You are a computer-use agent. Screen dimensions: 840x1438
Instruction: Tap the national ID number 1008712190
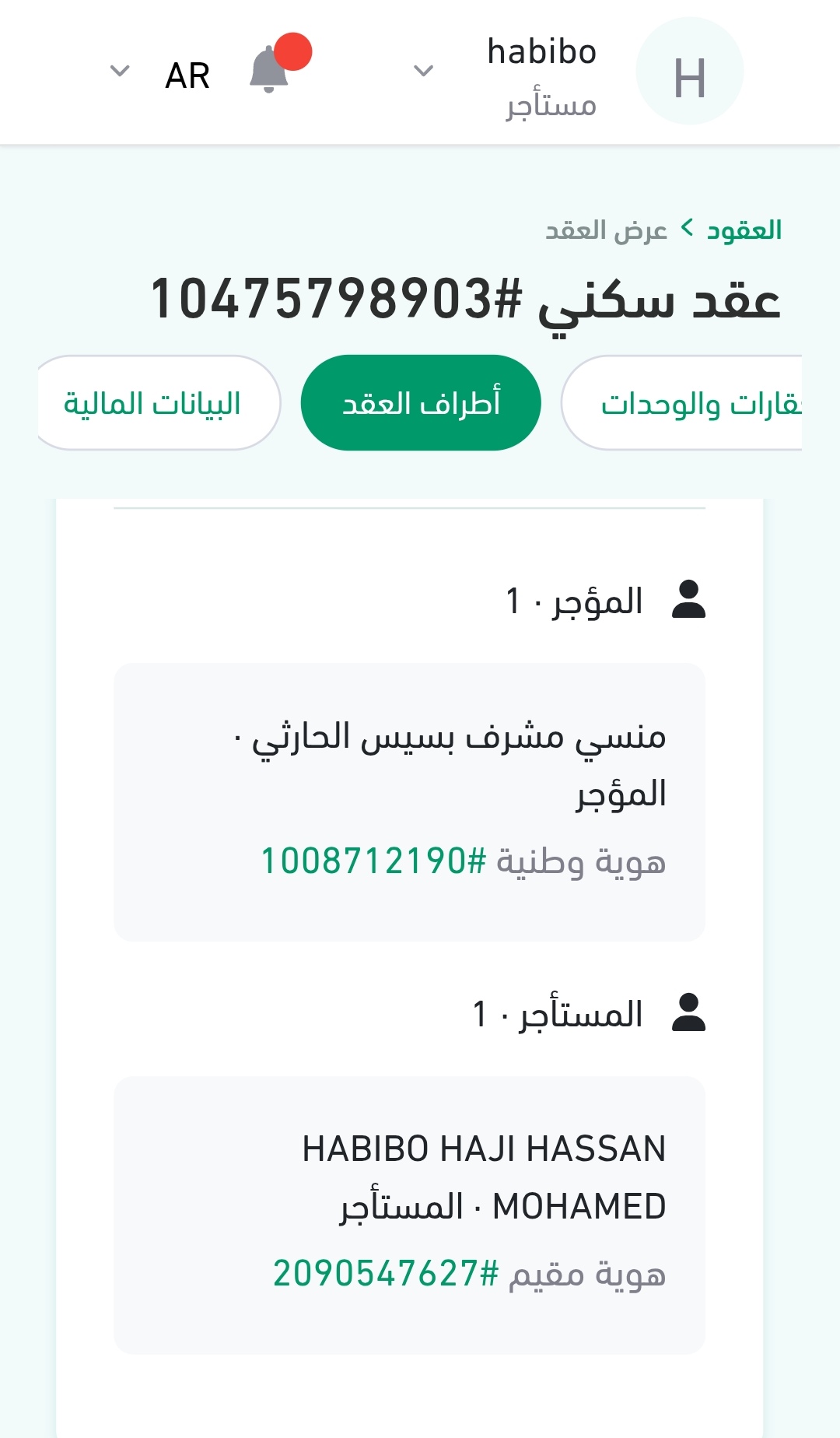point(373,861)
